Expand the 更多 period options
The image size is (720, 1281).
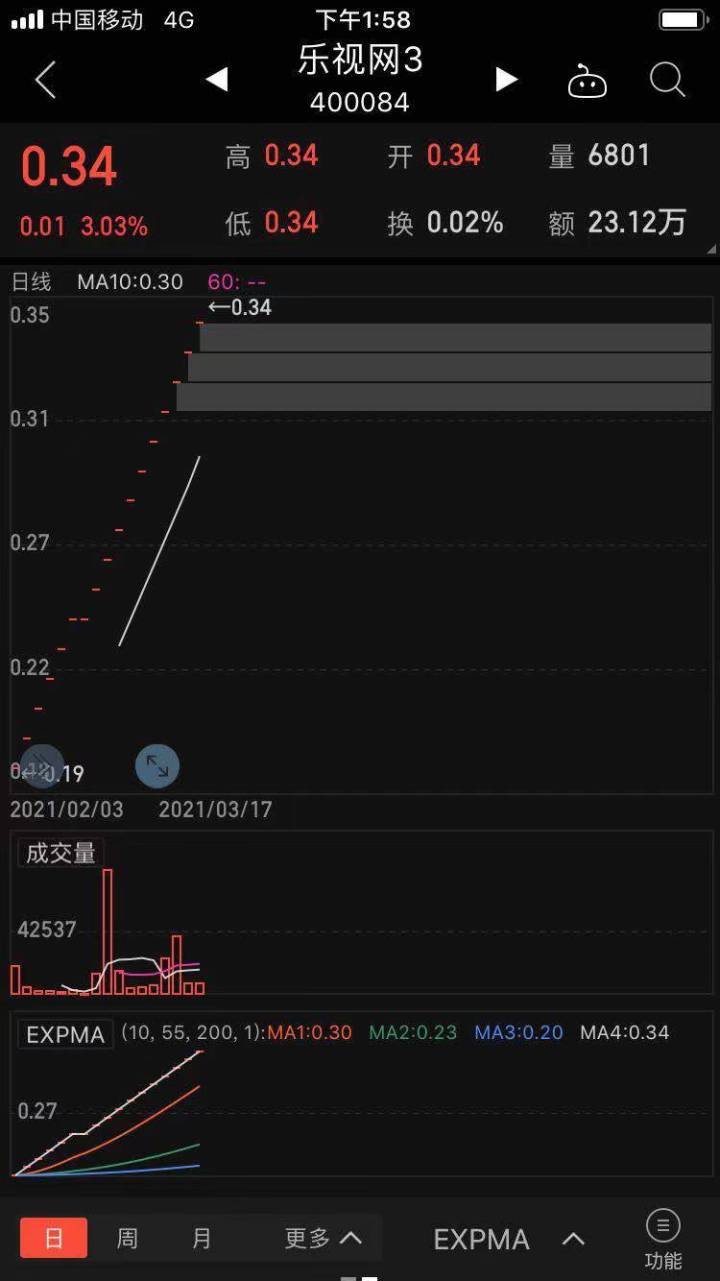tap(322, 1238)
